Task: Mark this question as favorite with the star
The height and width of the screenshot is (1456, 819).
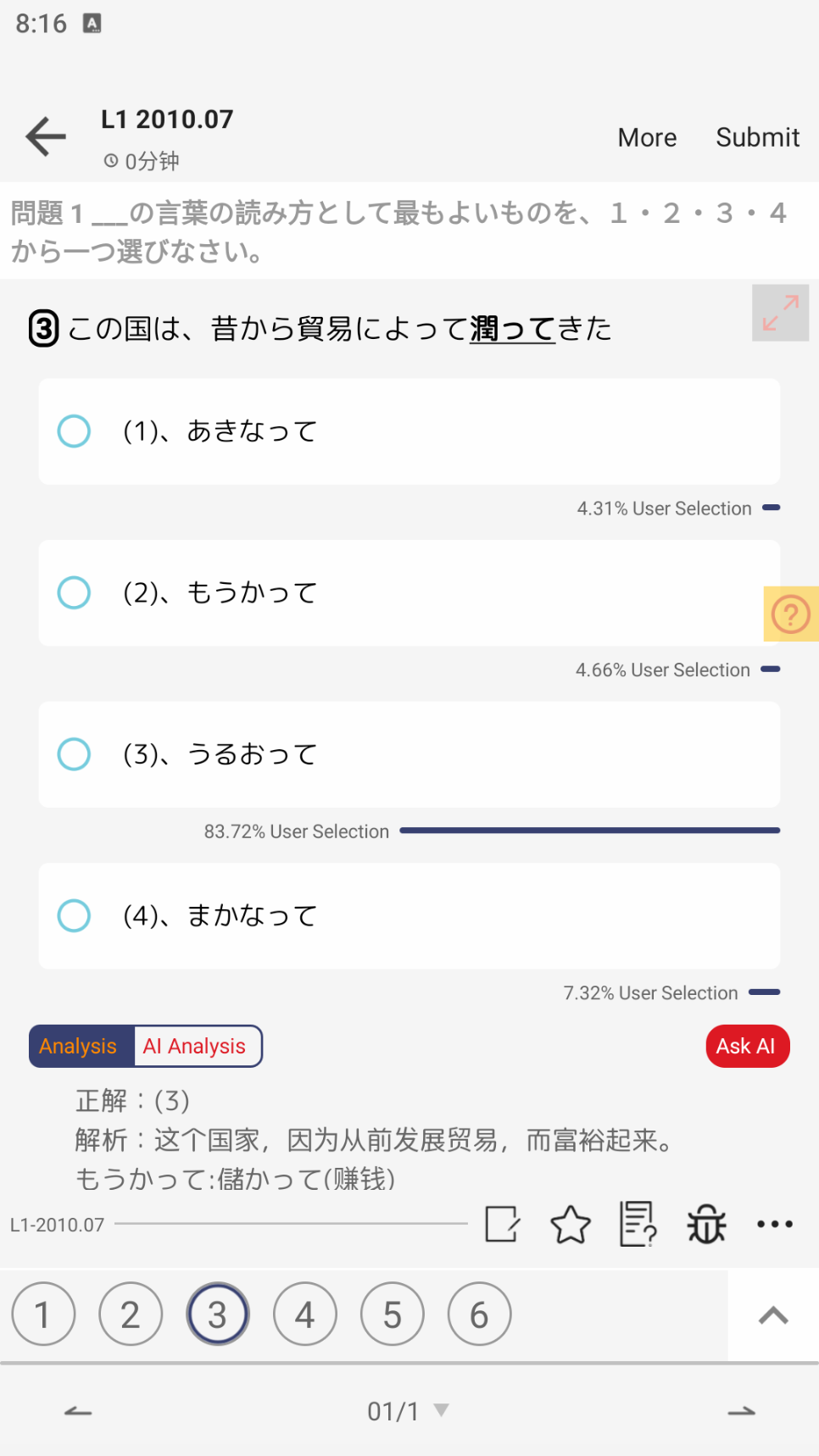Action: click(x=570, y=1224)
